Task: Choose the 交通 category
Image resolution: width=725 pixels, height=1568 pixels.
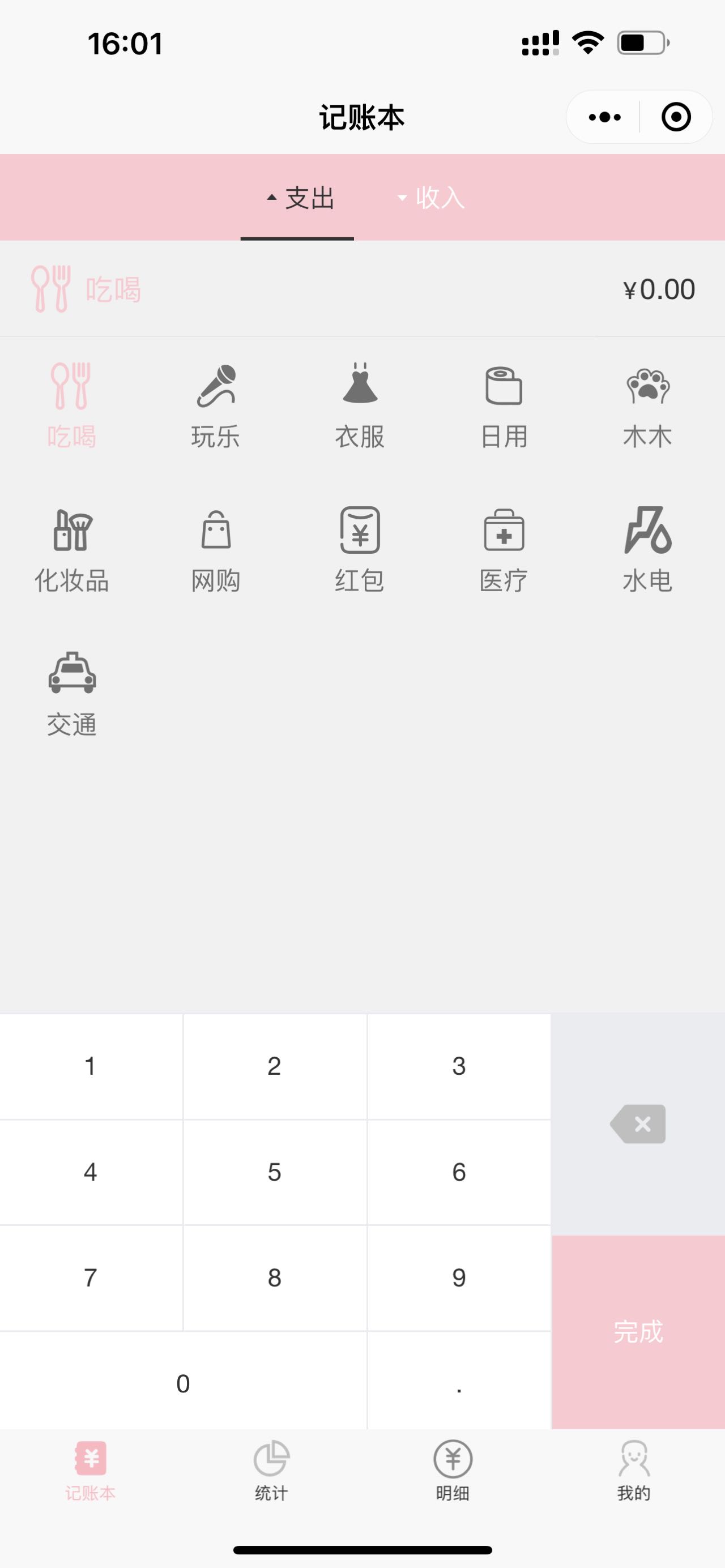Action: pyautogui.click(x=72, y=693)
